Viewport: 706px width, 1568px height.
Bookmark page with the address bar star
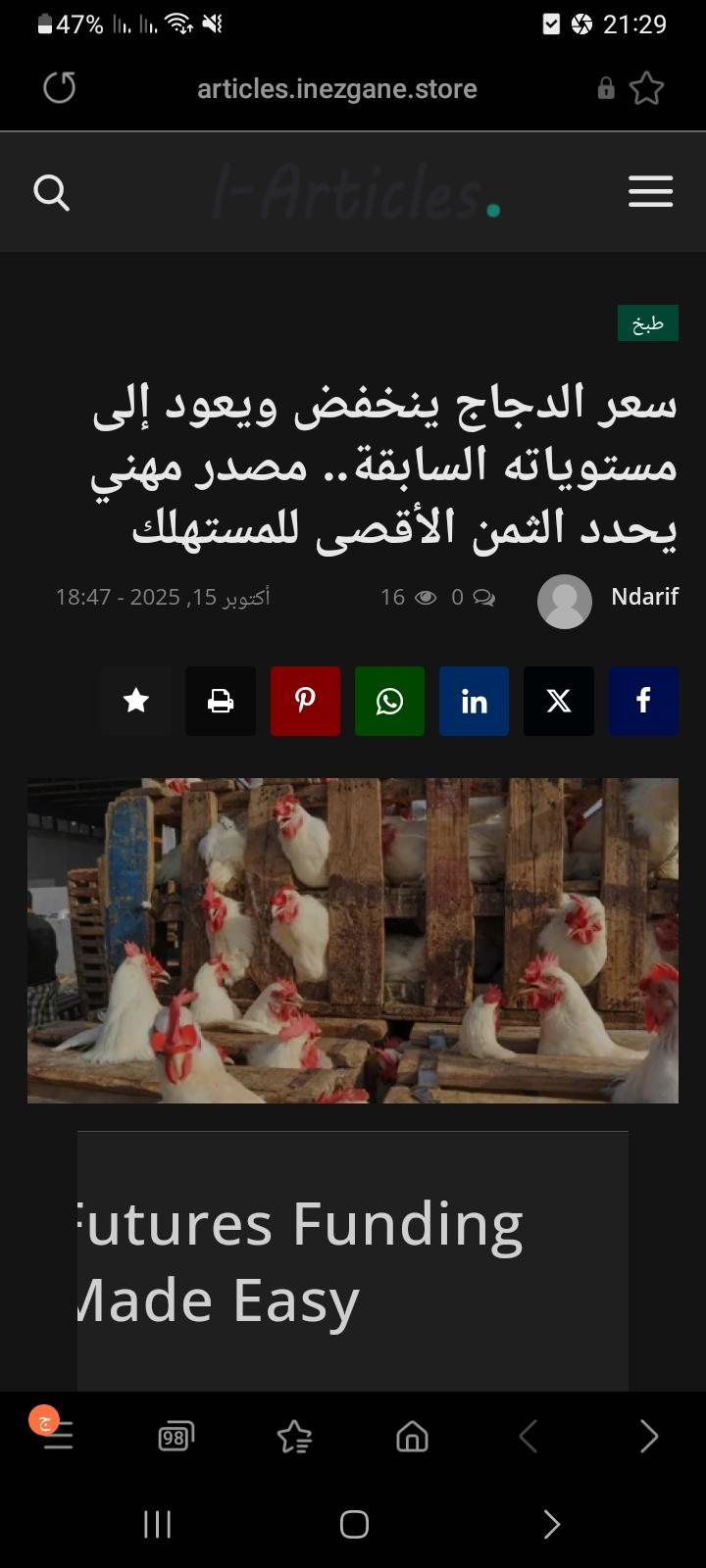point(646,89)
